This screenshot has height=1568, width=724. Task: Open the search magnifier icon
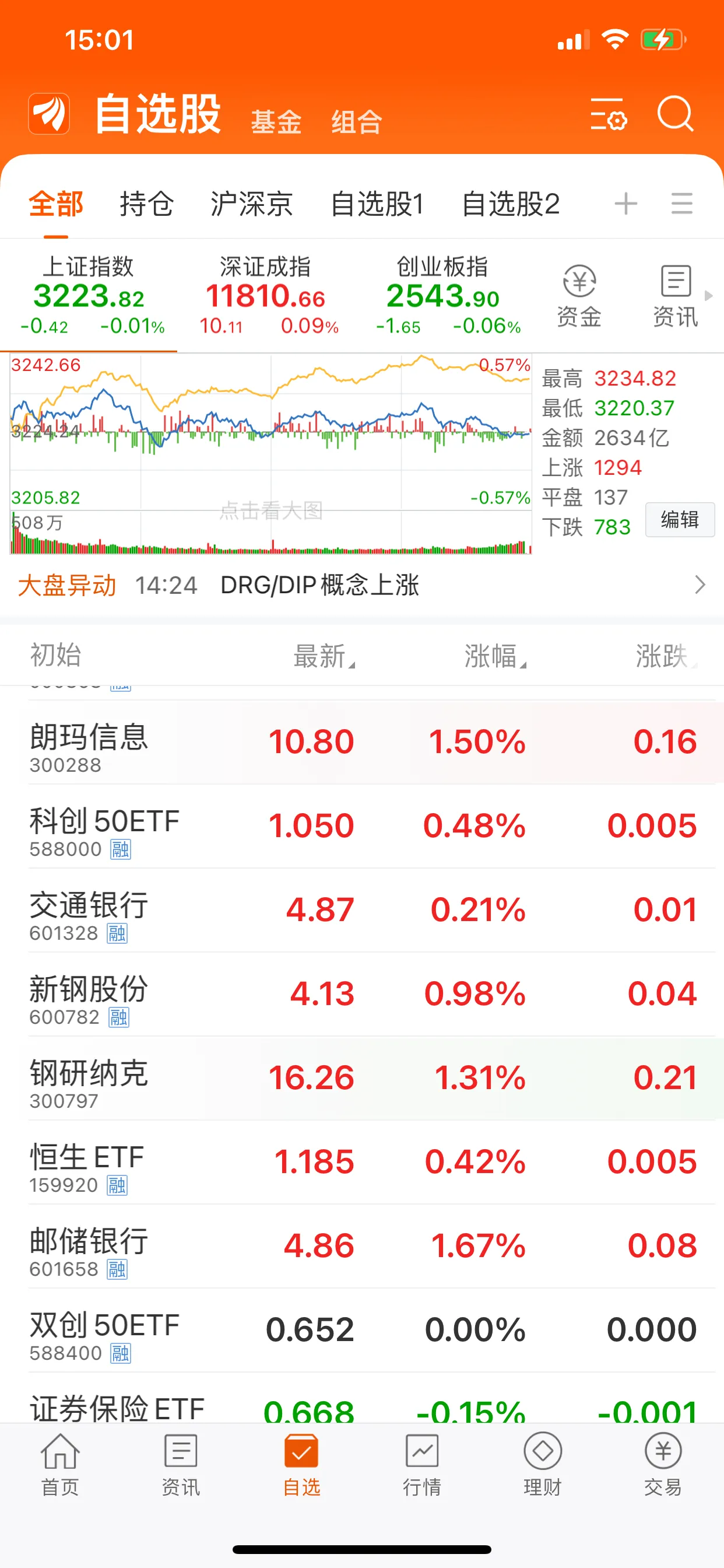click(674, 114)
